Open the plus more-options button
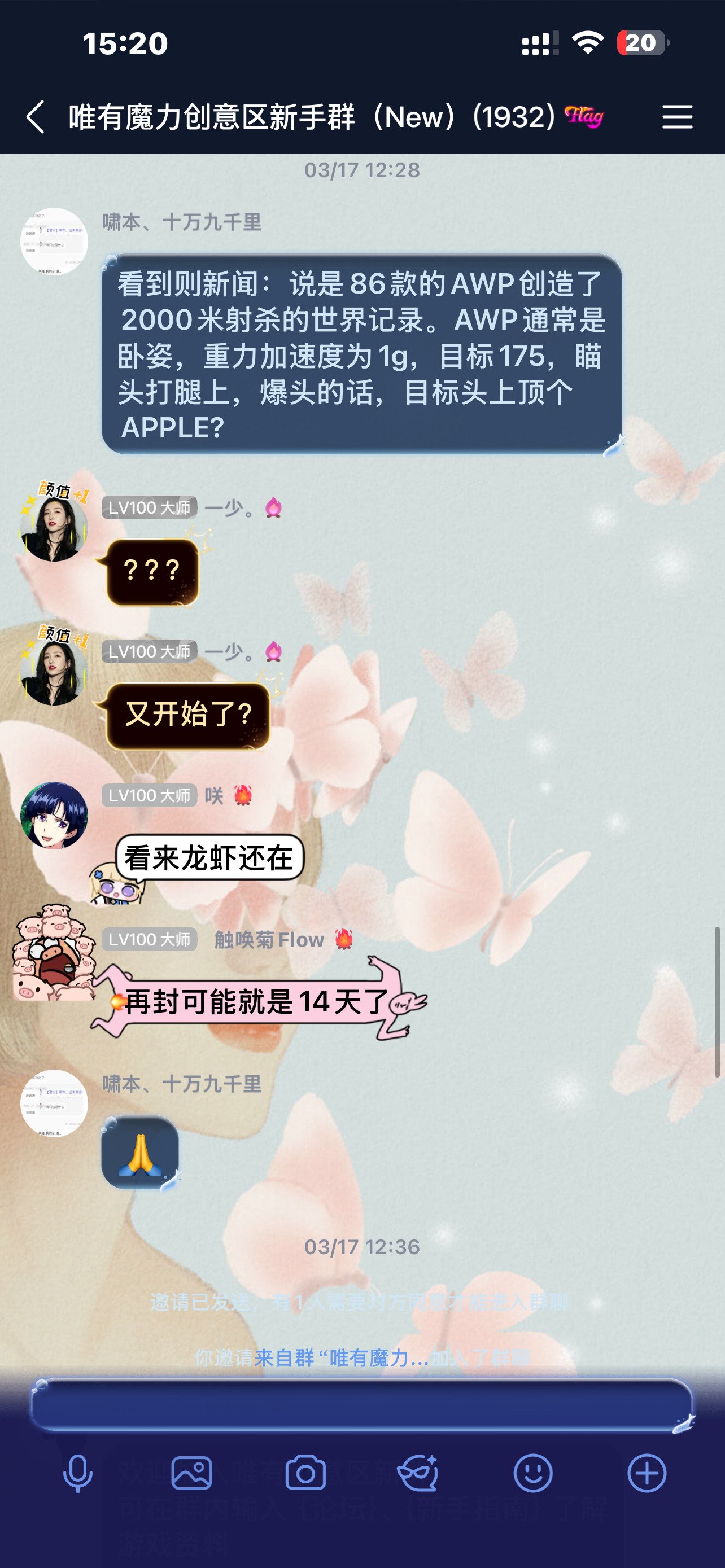This screenshot has height=1568, width=725. 647,1474
